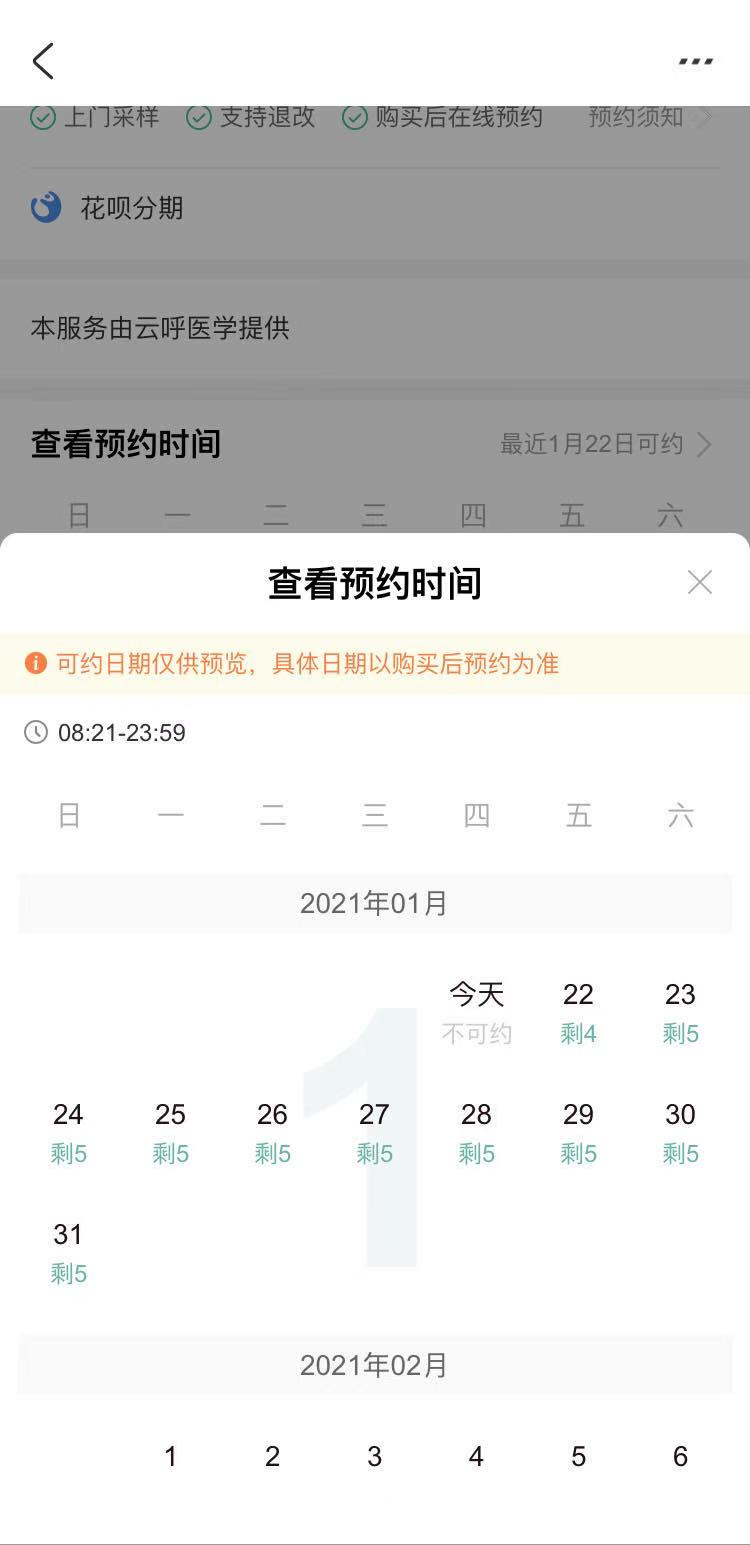Go back using the top-left arrow
The width and height of the screenshot is (750, 1545).
[43, 61]
